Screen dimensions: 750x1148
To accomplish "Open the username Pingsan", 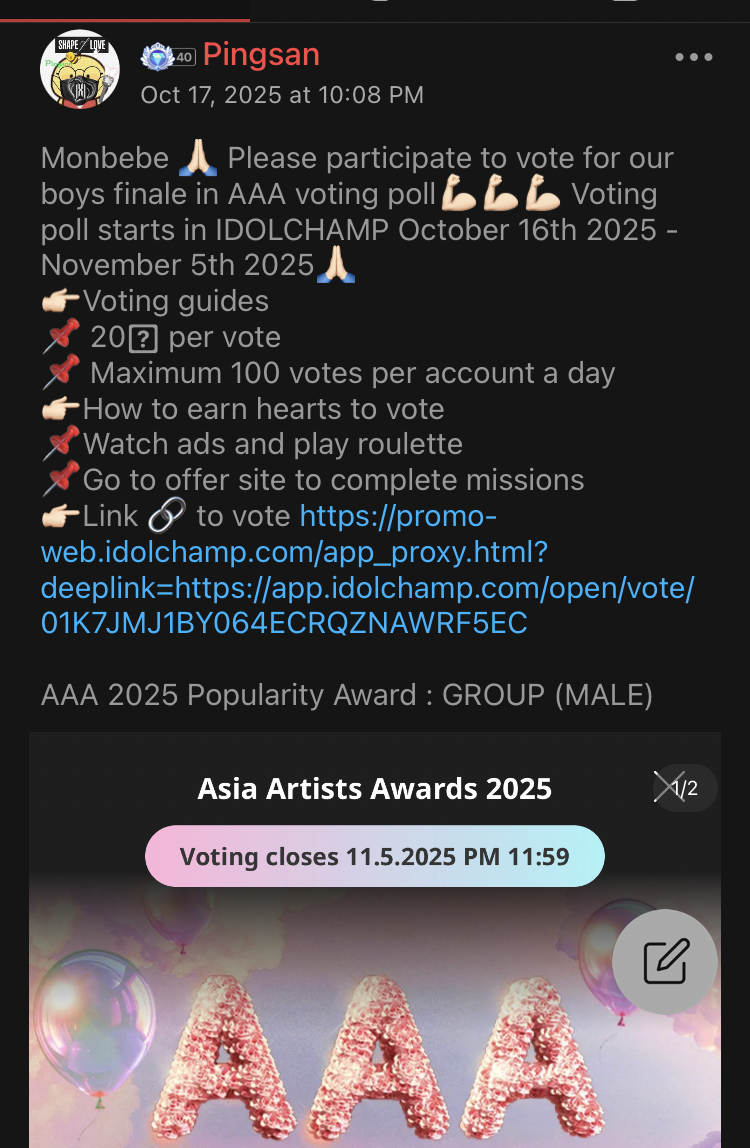I will click(261, 55).
